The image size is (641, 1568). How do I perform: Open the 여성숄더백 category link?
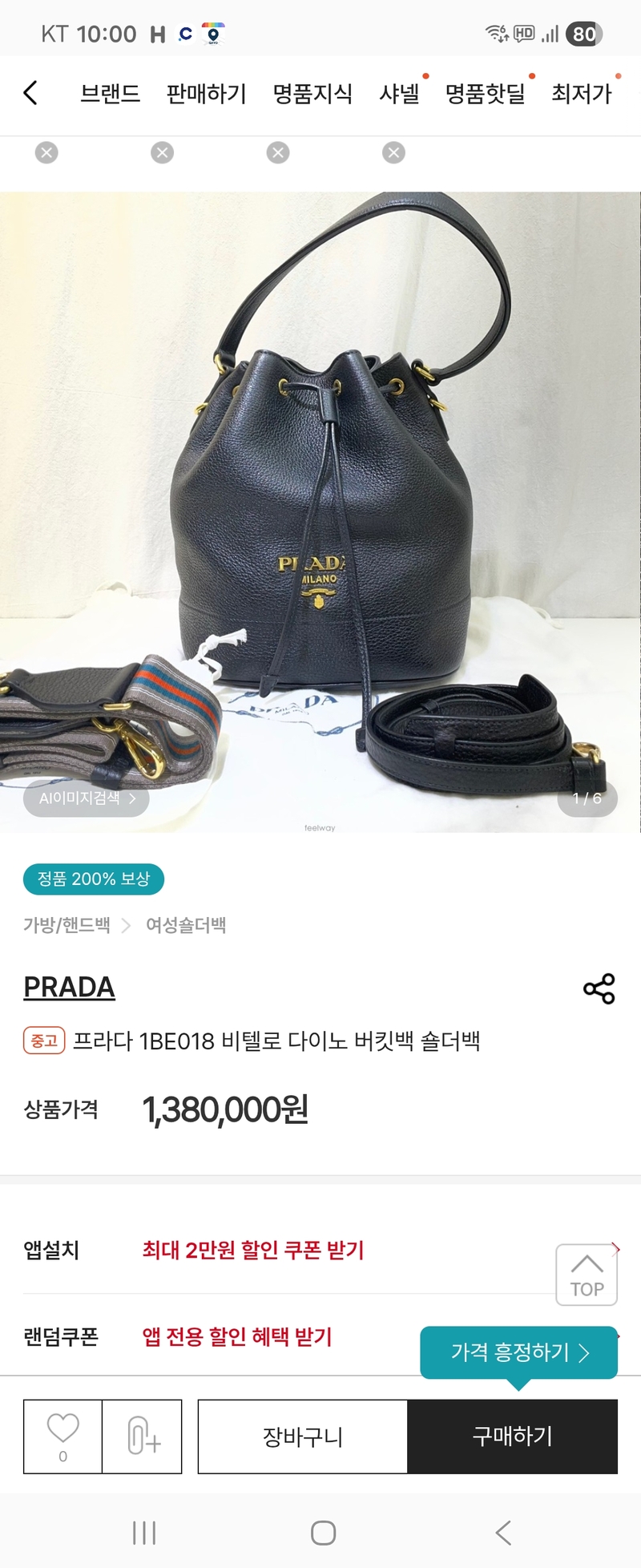(x=186, y=925)
